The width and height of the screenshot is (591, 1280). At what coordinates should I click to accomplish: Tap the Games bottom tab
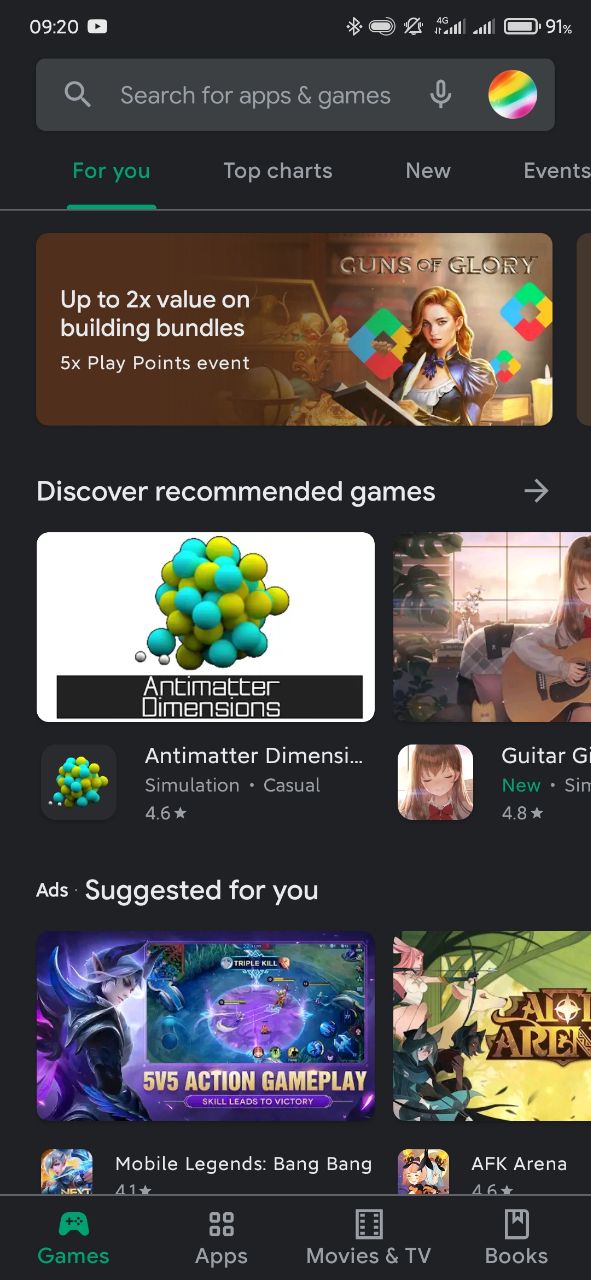click(73, 1238)
